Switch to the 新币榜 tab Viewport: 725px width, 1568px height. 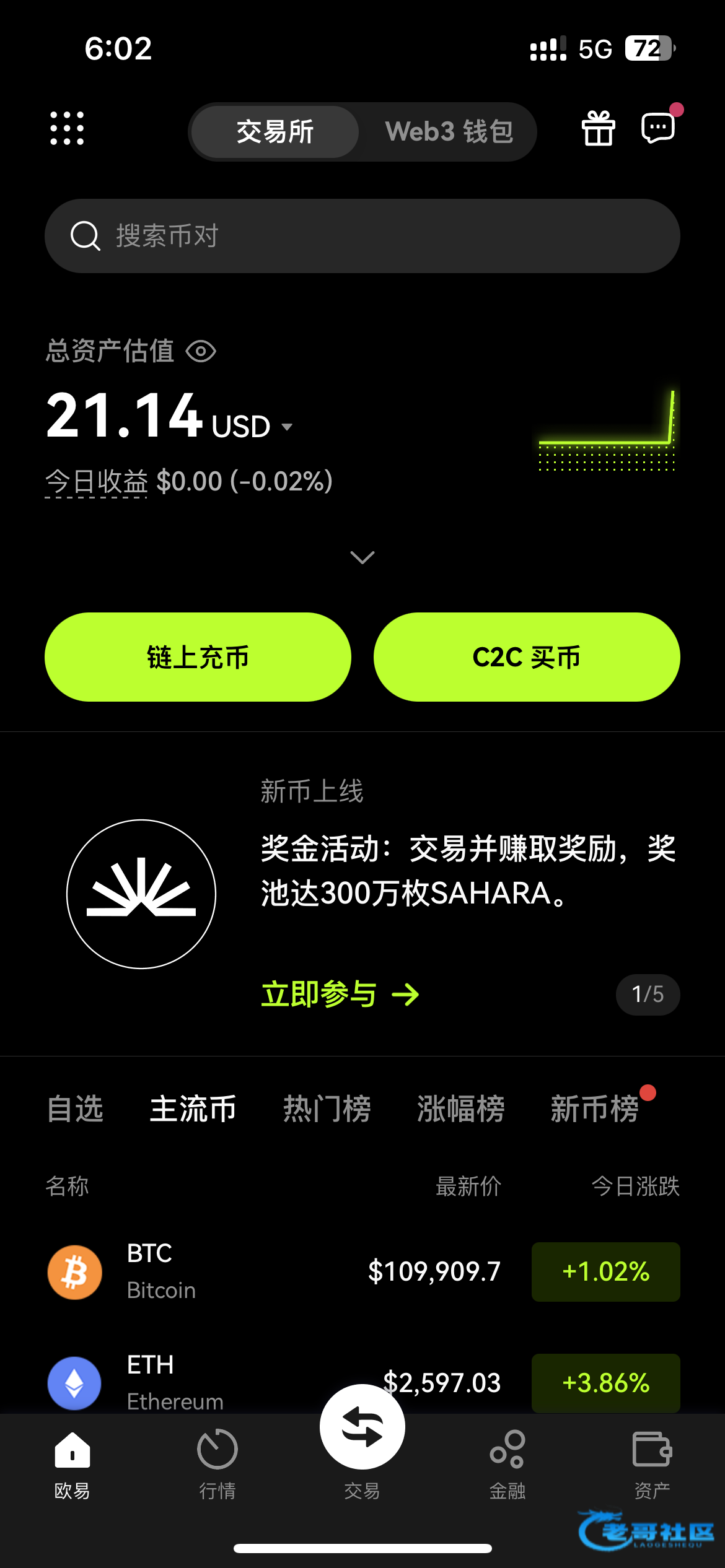594,1108
